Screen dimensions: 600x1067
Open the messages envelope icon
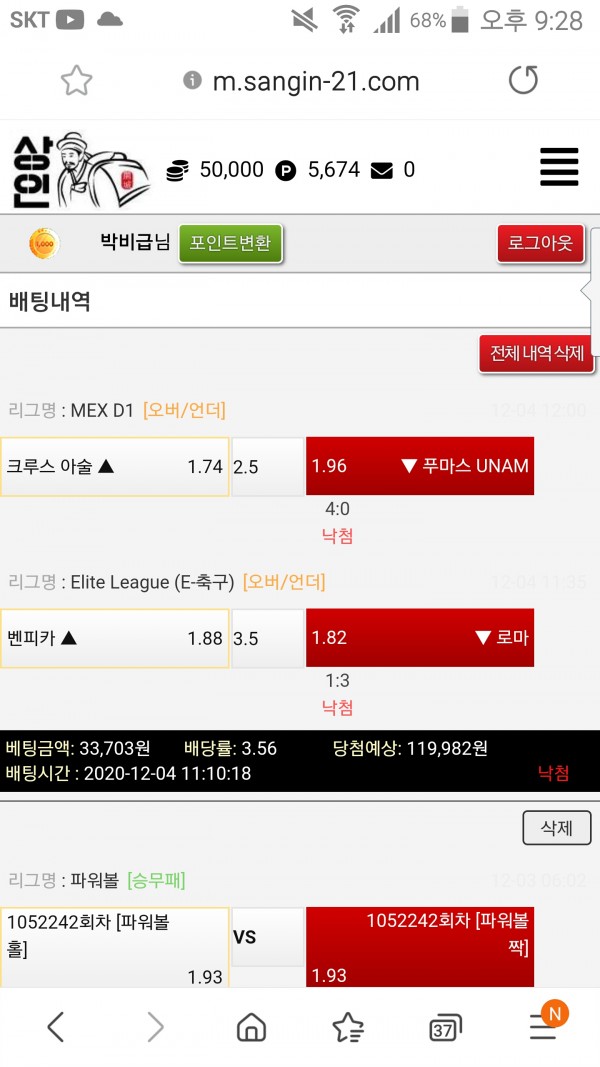[x=381, y=171]
